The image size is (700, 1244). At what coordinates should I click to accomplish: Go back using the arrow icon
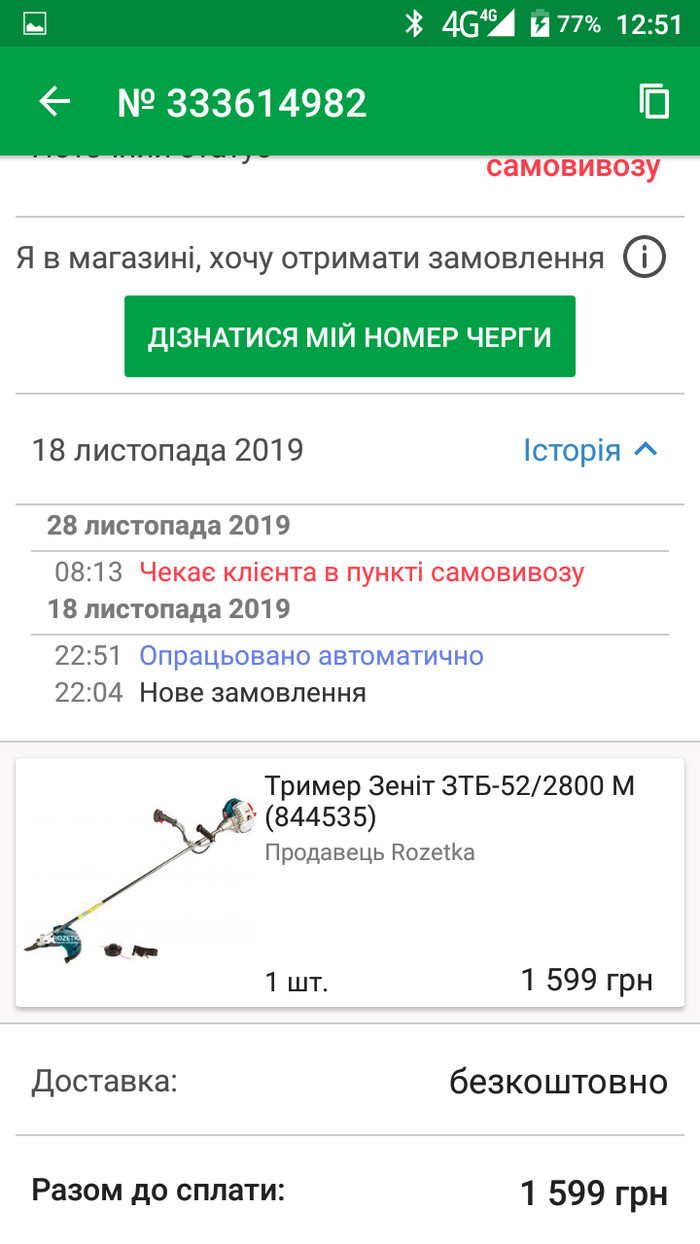click(55, 102)
